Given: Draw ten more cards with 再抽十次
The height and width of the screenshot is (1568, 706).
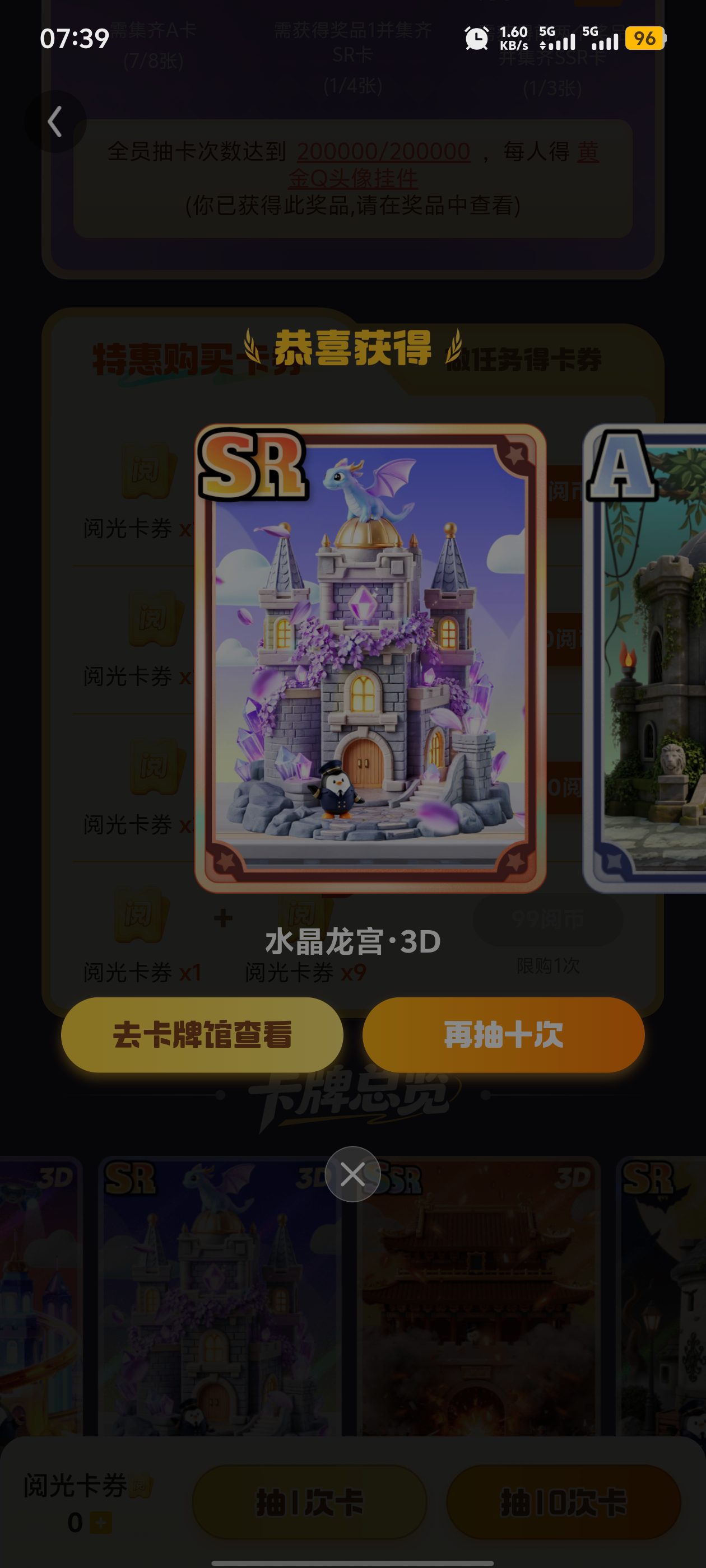Looking at the screenshot, I should point(503,1035).
